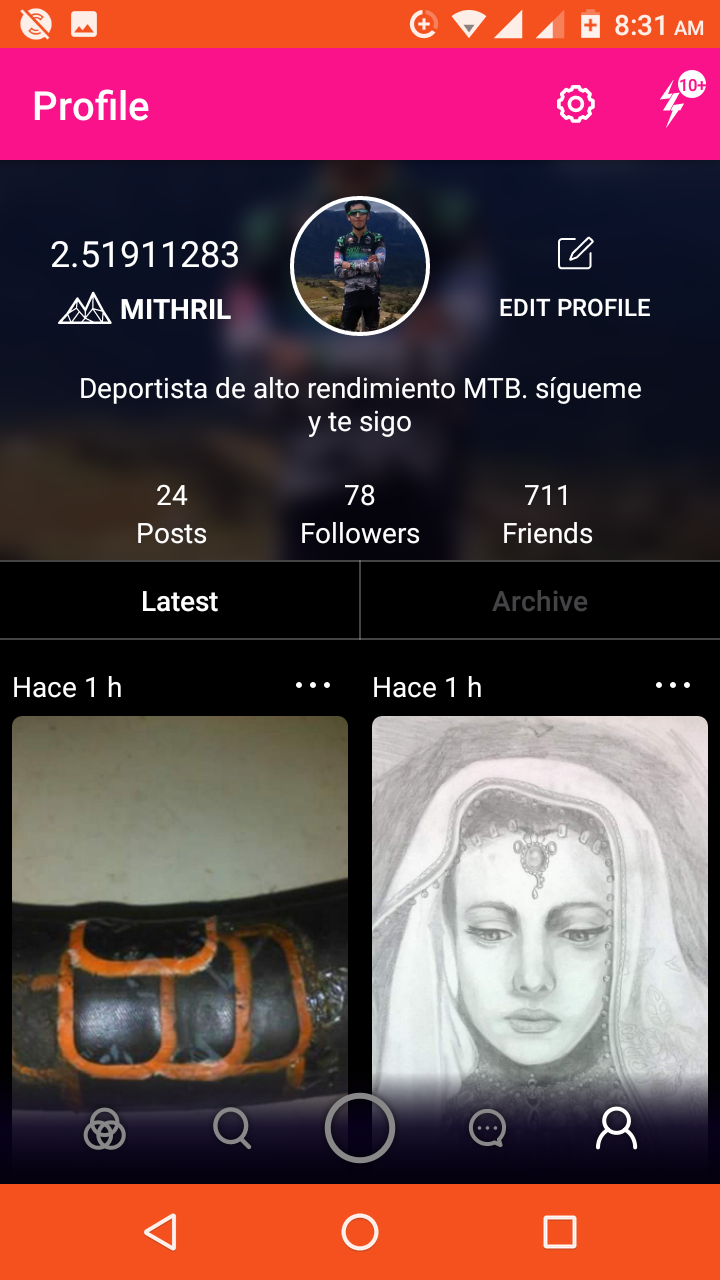Tap the camera capture circle button
The height and width of the screenshot is (1280, 720).
point(360,1128)
